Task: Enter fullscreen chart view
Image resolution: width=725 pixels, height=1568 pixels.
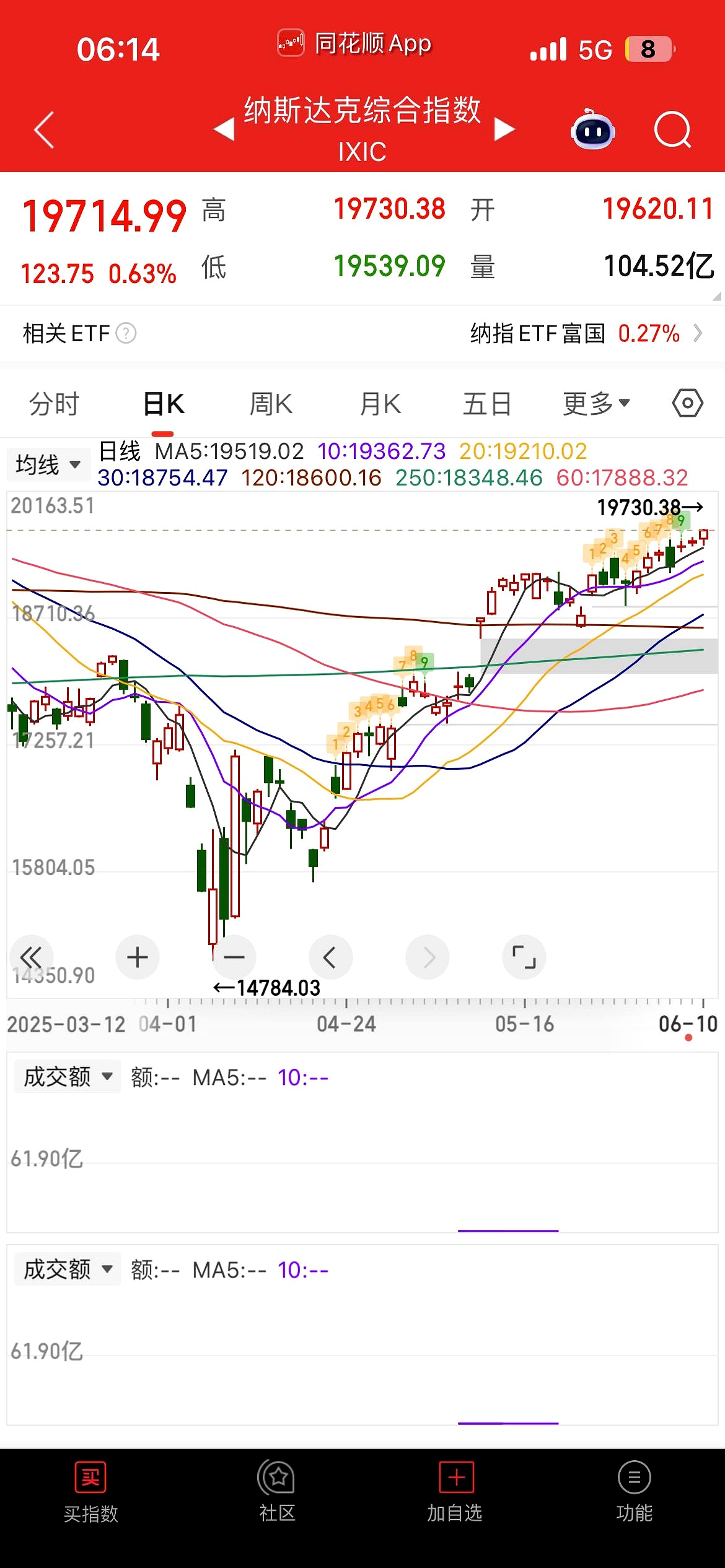Action: pos(524,957)
